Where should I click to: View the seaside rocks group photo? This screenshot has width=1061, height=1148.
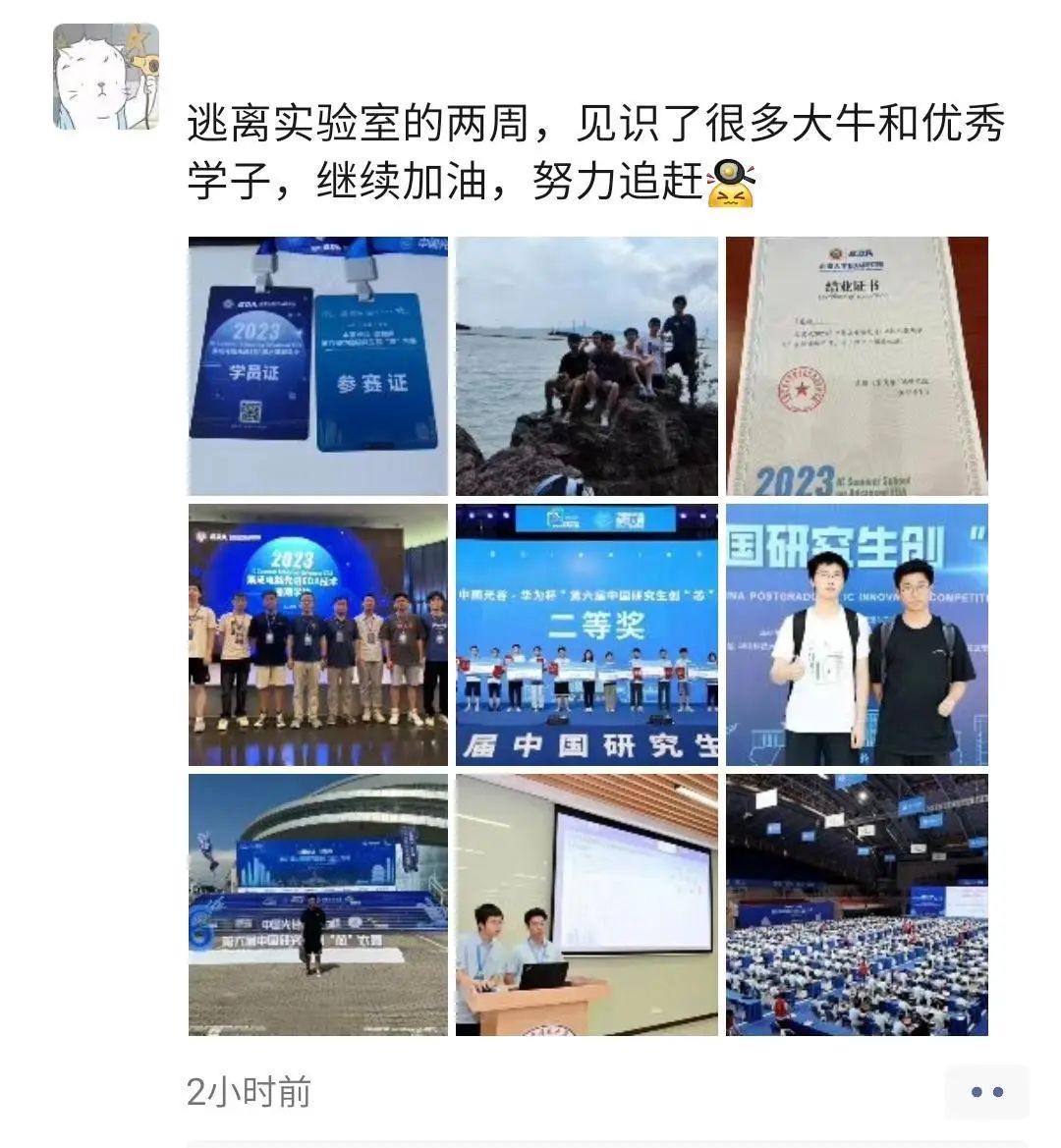586,365
